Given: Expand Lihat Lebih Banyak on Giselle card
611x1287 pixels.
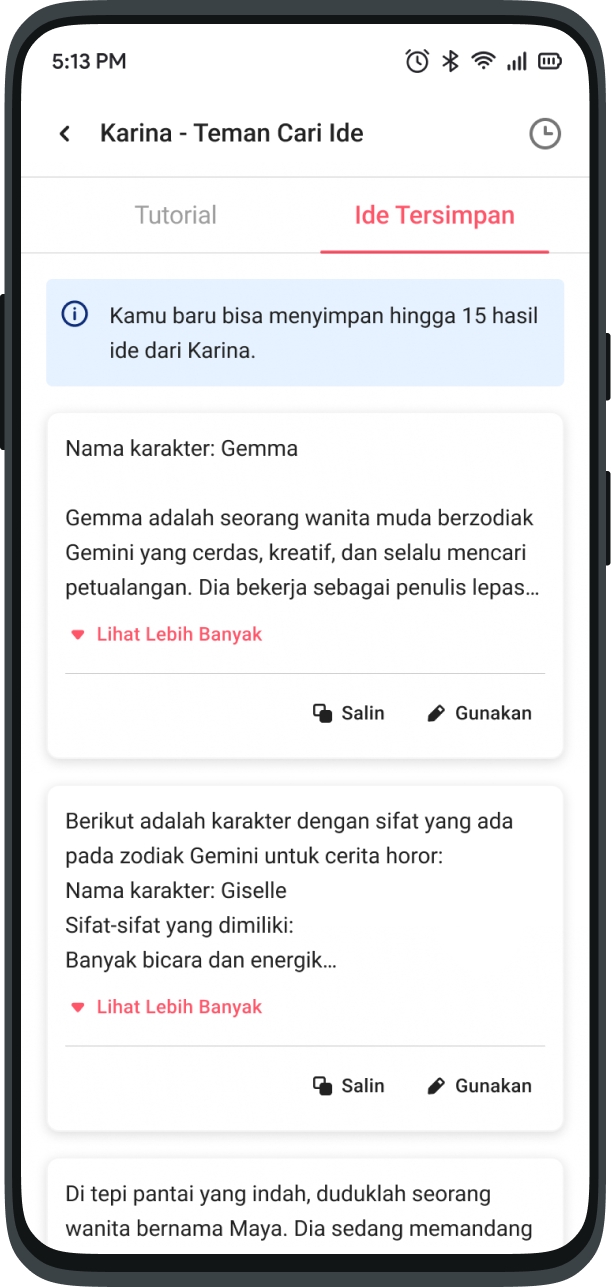Looking at the screenshot, I should pyautogui.click(x=167, y=1007).
